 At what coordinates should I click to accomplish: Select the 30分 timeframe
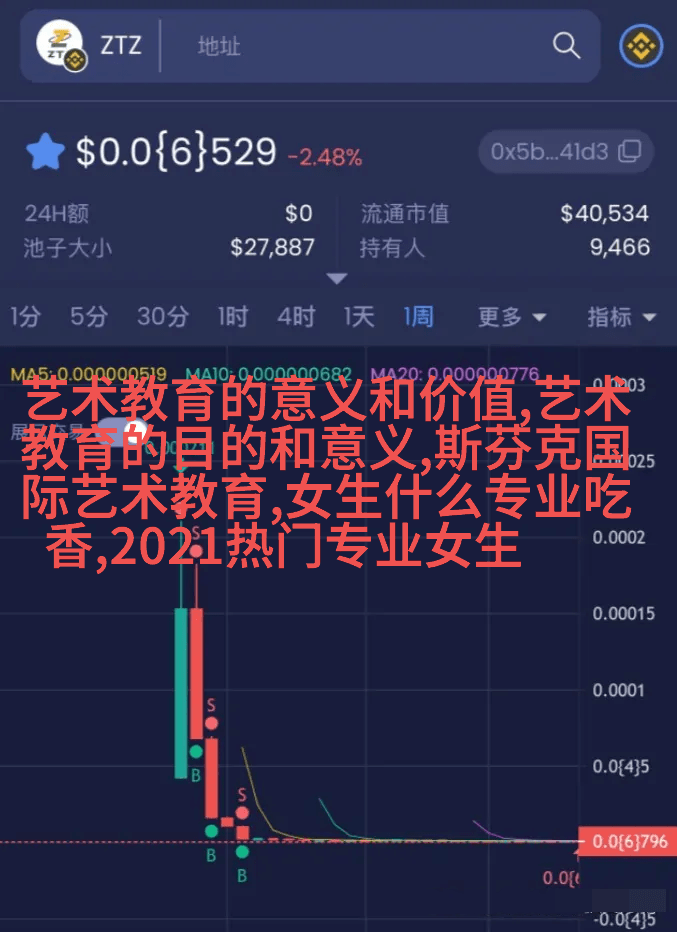pyautogui.click(x=162, y=317)
